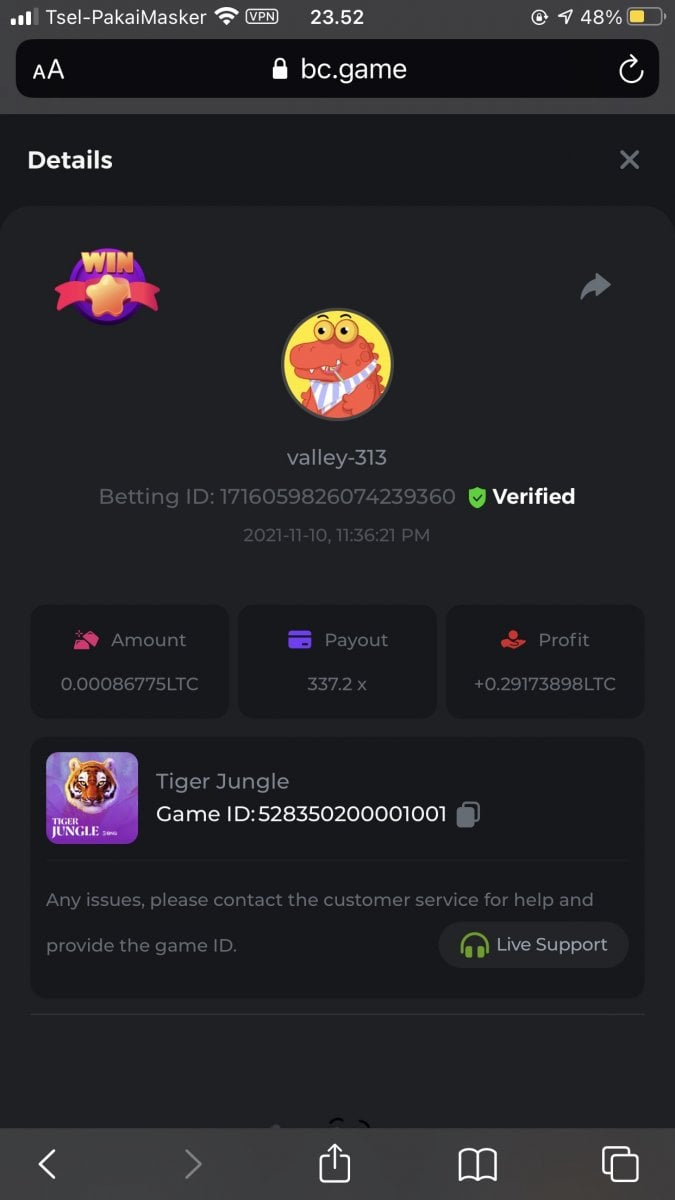Go back in Safari

pyautogui.click(x=47, y=1163)
